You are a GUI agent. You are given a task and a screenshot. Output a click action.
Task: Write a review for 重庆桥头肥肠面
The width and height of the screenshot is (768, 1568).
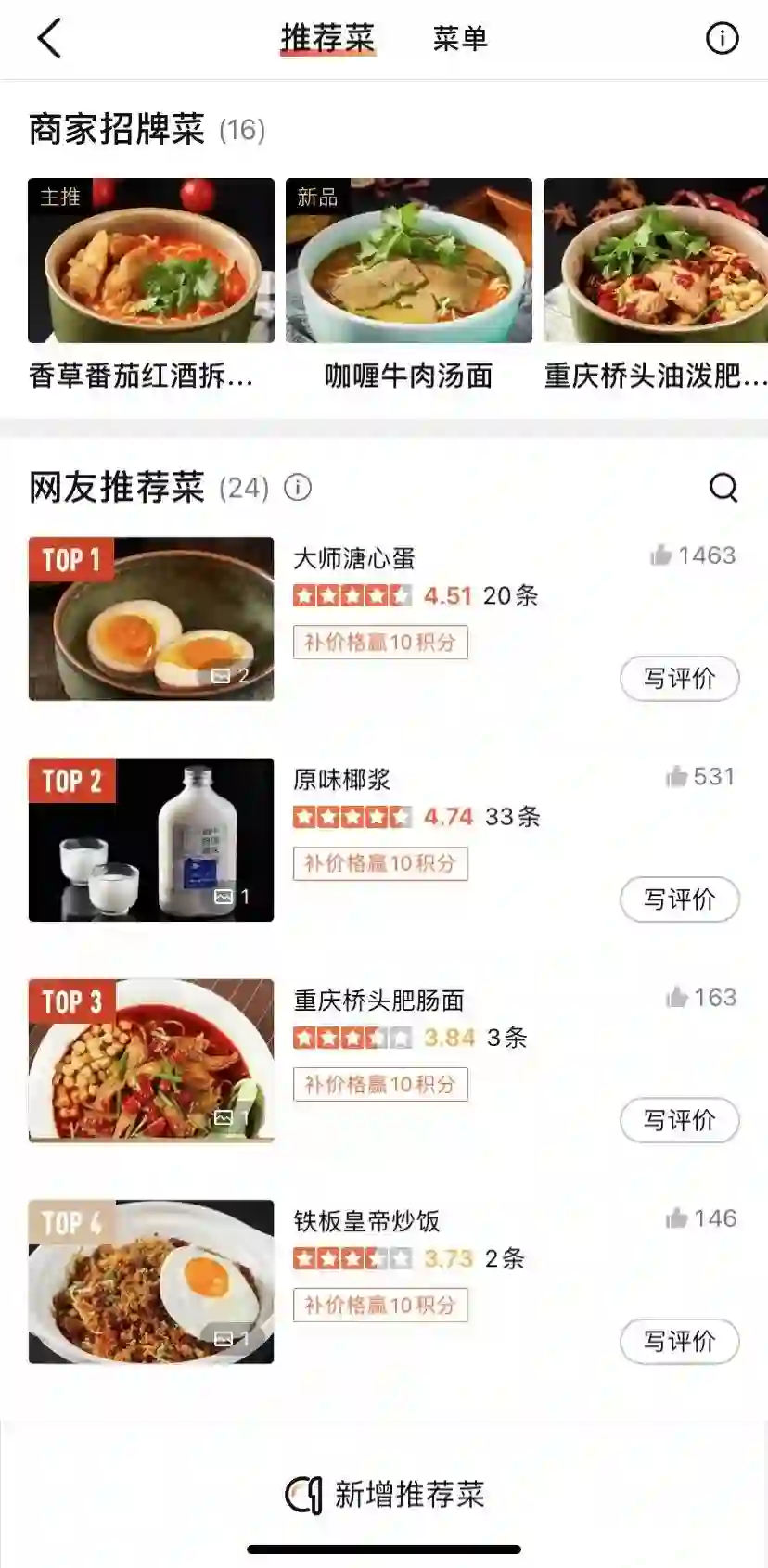tap(679, 1120)
